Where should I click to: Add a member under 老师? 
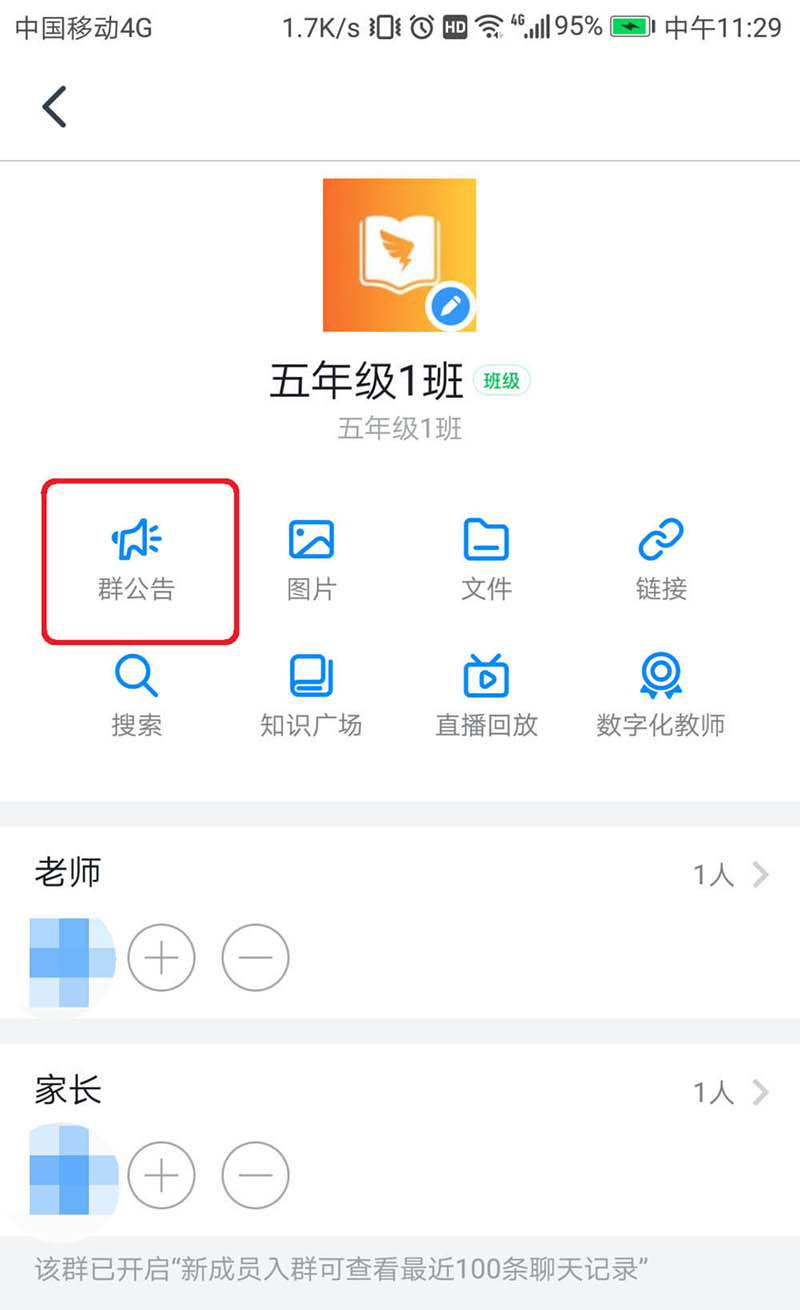(x=162, y=958)
